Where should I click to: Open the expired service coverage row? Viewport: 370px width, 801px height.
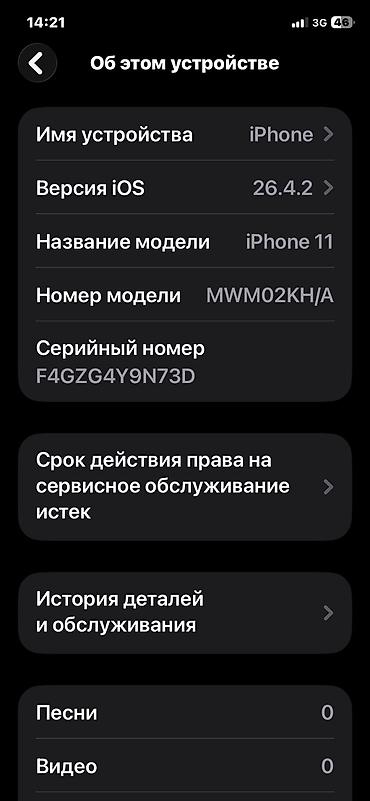click(185, 487)
